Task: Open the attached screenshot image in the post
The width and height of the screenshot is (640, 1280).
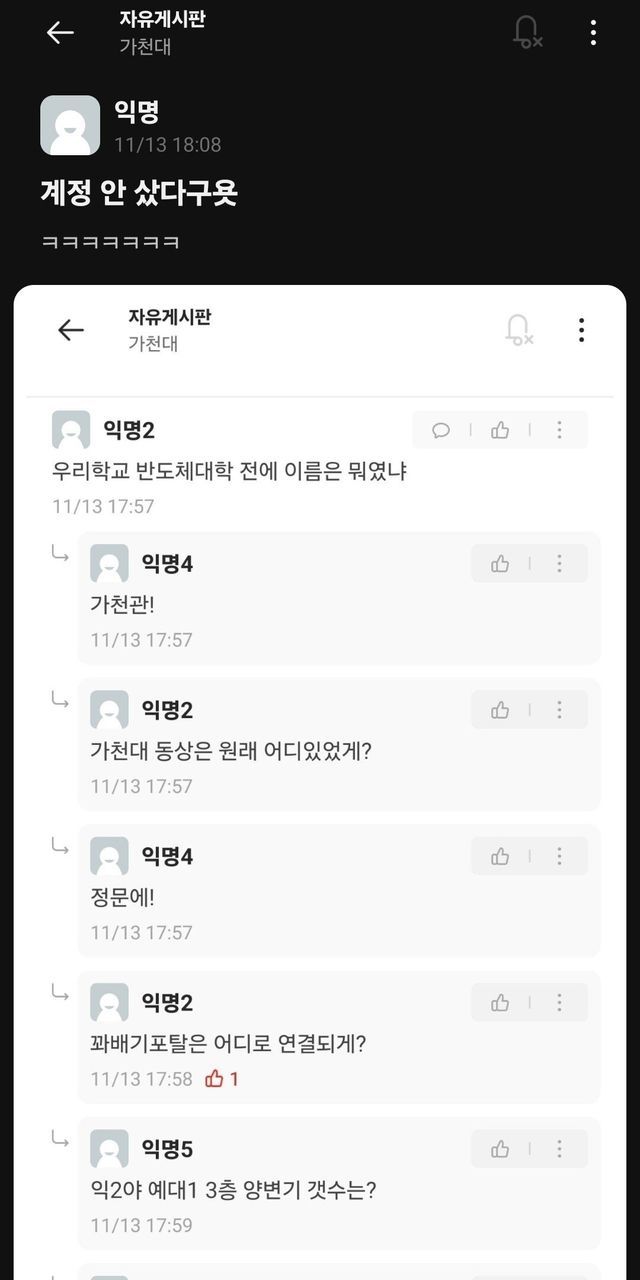Action: (320, 782)
